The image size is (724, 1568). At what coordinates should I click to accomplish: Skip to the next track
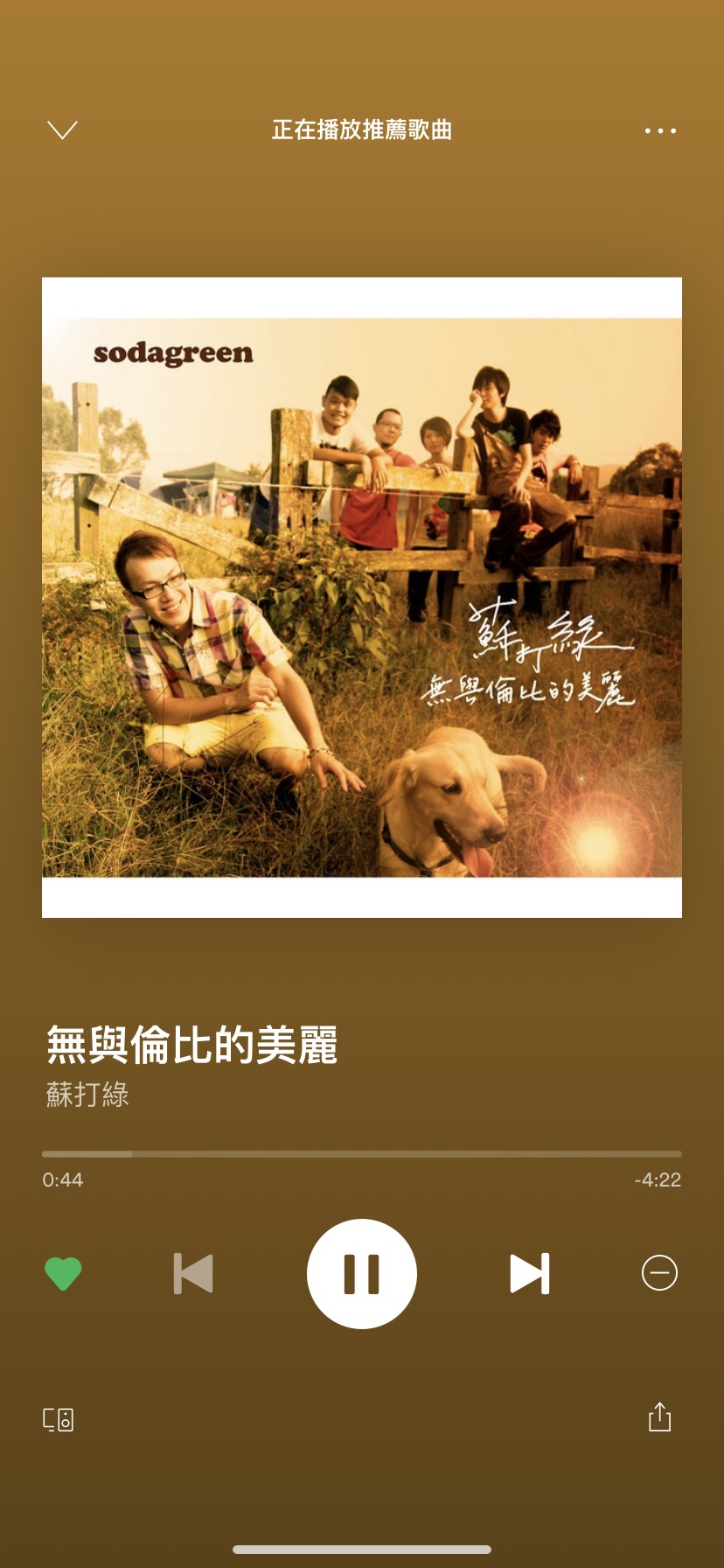coord(530,1273)
